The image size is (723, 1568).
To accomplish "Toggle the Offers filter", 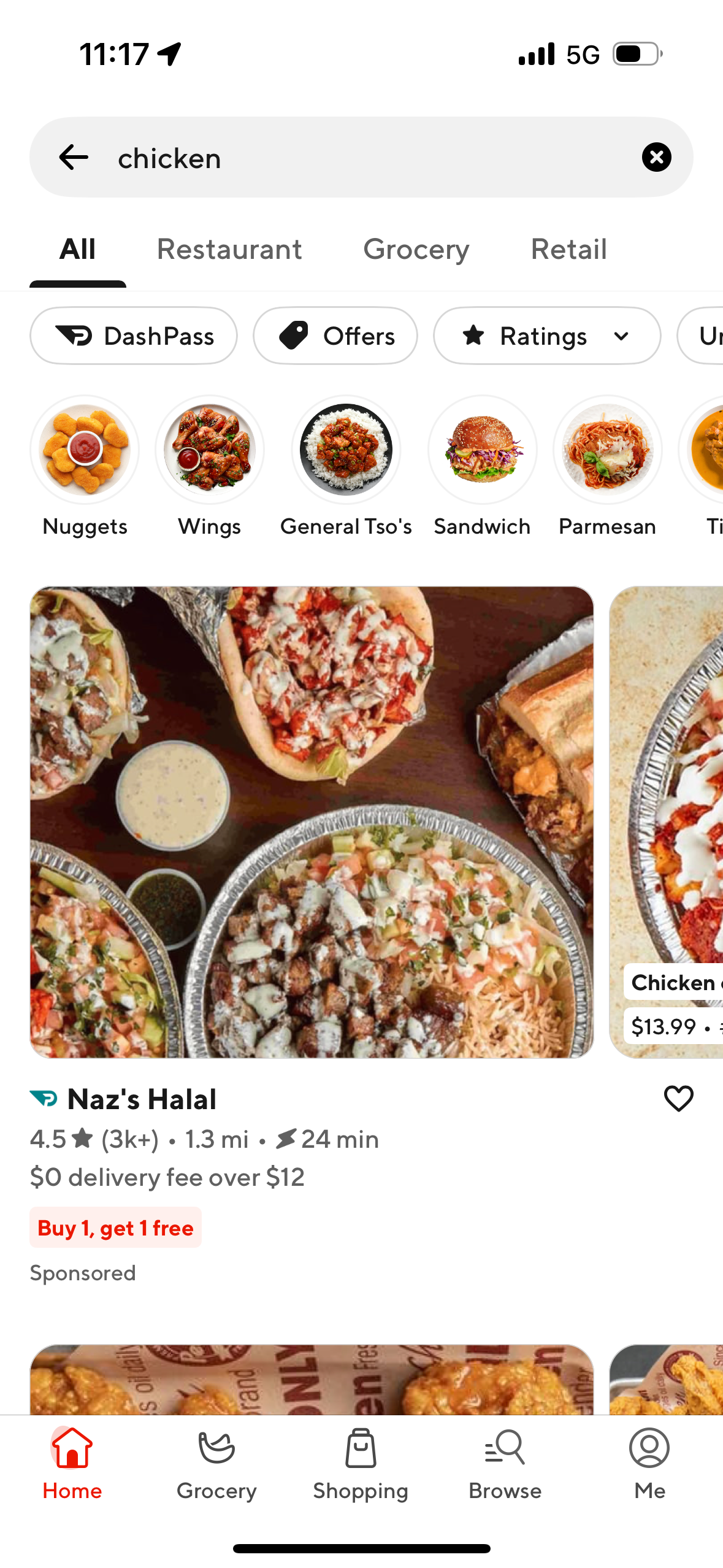I will coord(335,336).
